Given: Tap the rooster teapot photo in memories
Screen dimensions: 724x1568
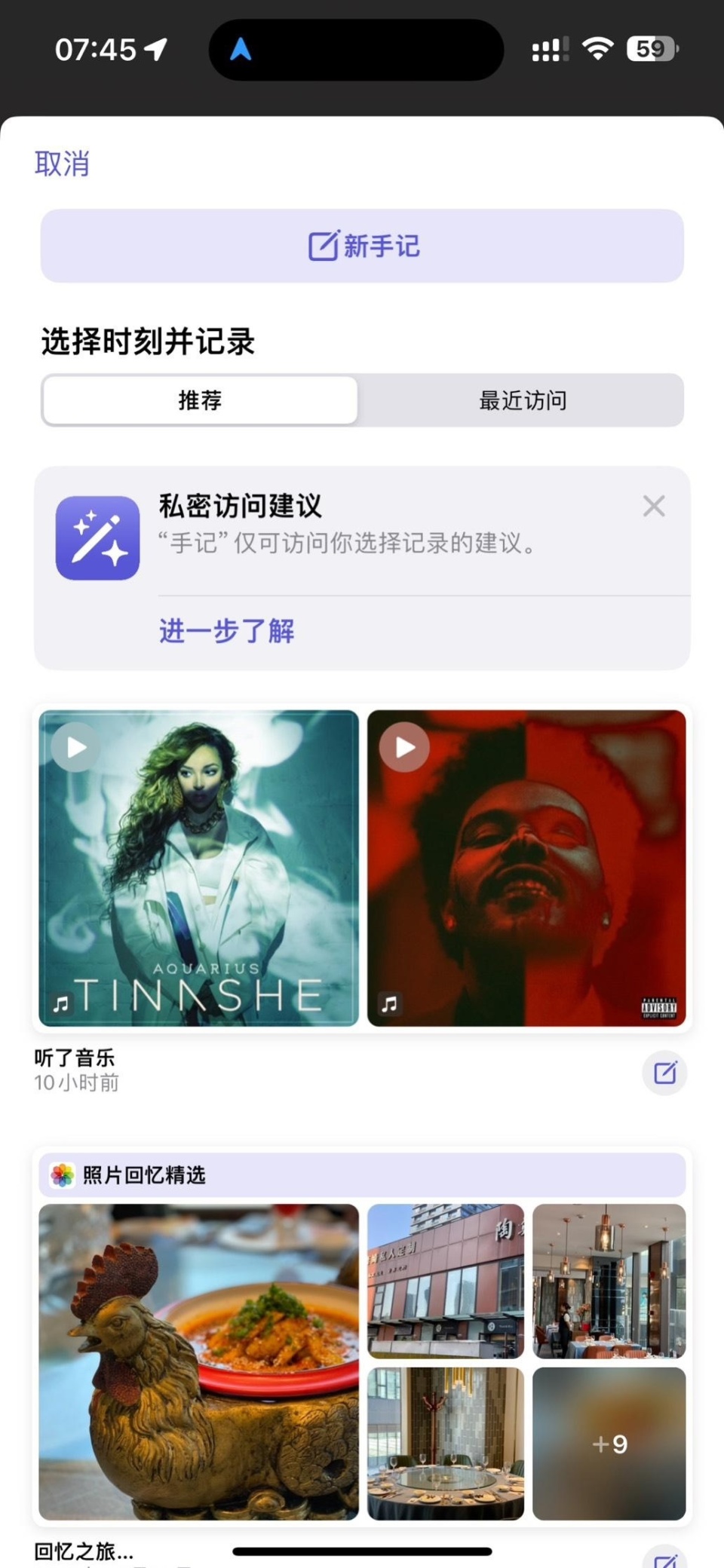Looking at the screenshot, I should click(198, 1361).
